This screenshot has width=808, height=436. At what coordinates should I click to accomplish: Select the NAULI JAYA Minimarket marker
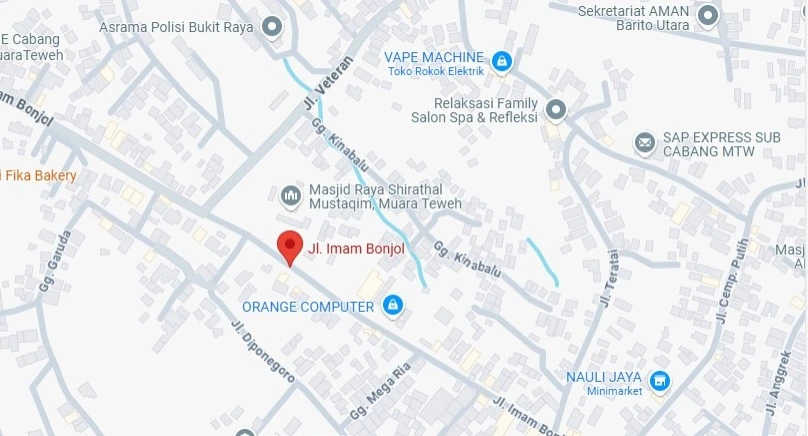pyautogui.click(x=659, y=381)
